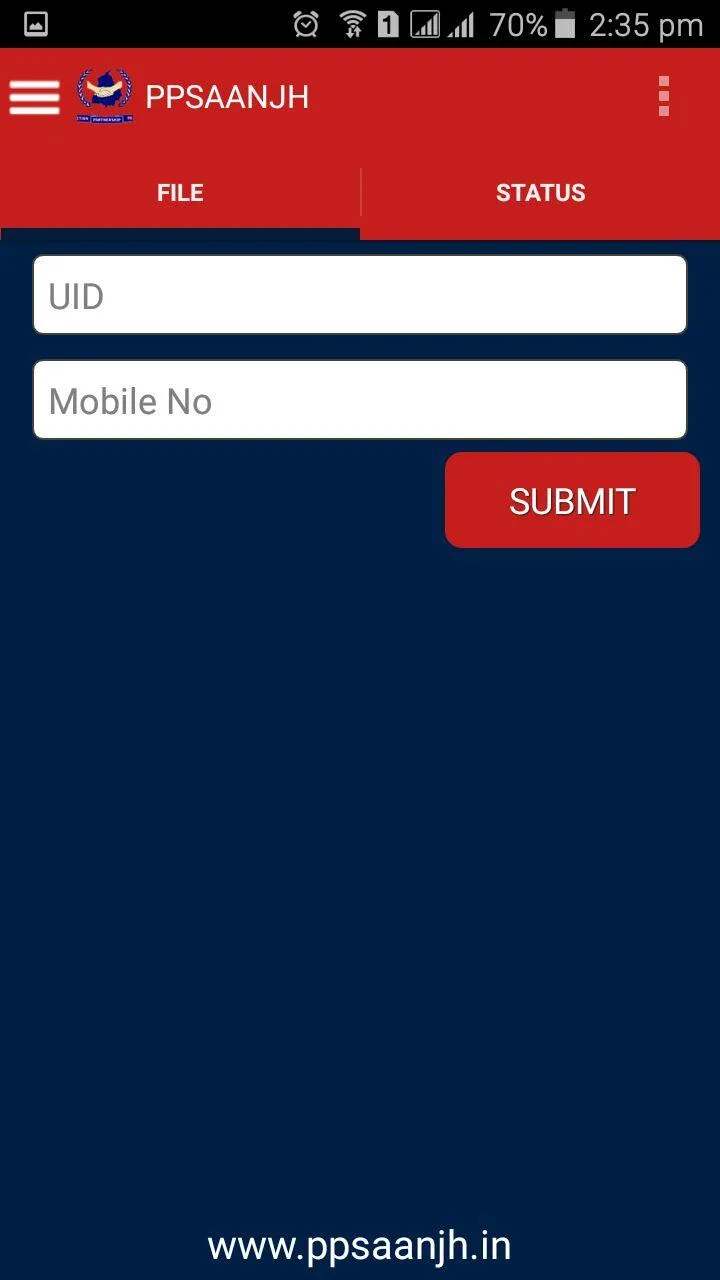Tap the Wi-Fi signal indicator
Viewport: 720px width, 1280px height.
pyautogui.click(x=352, y=22)
